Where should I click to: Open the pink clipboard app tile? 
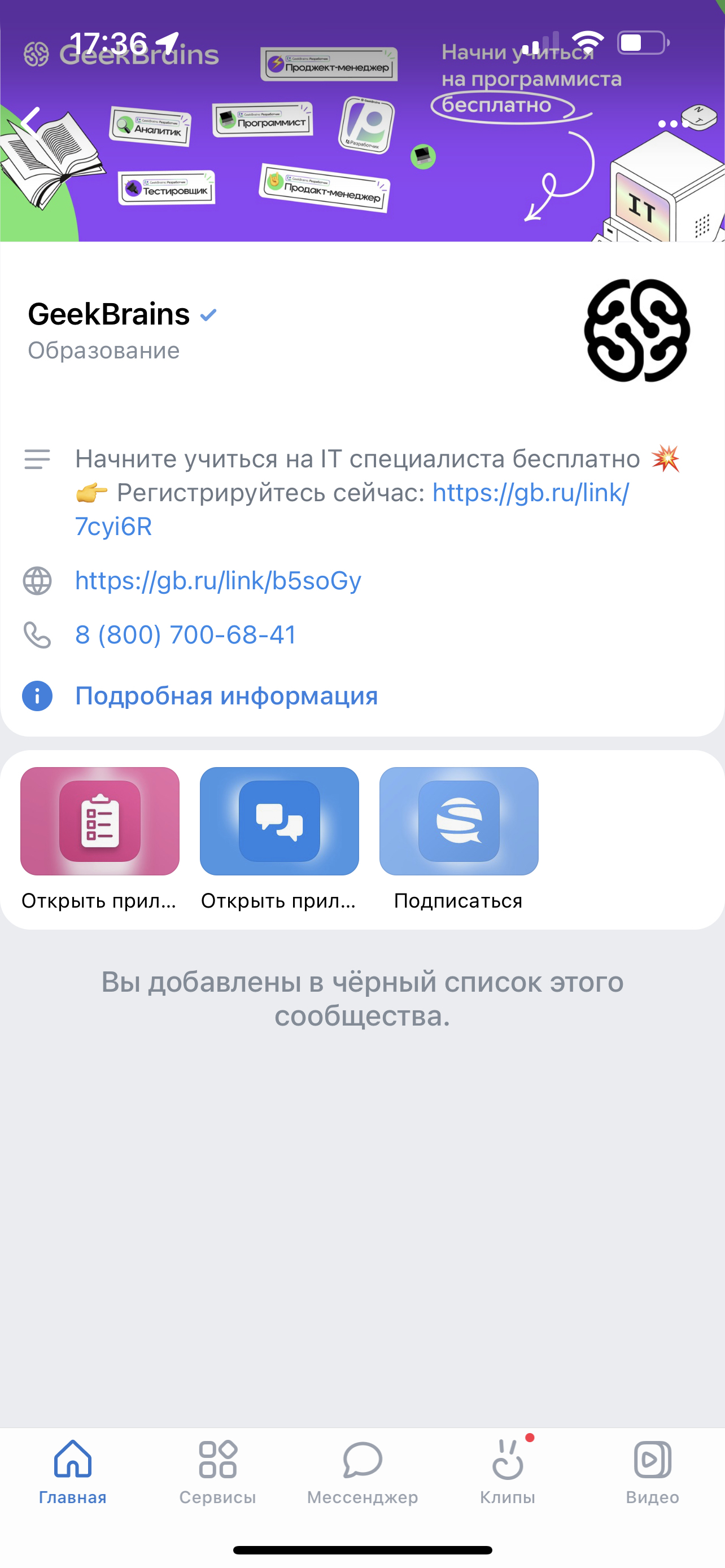tap(100, 821)
